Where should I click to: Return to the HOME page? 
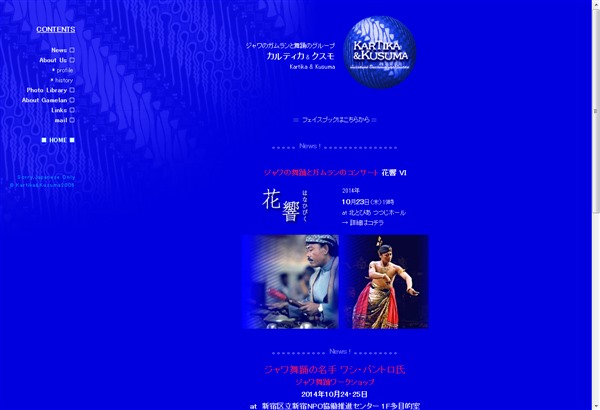58,140
